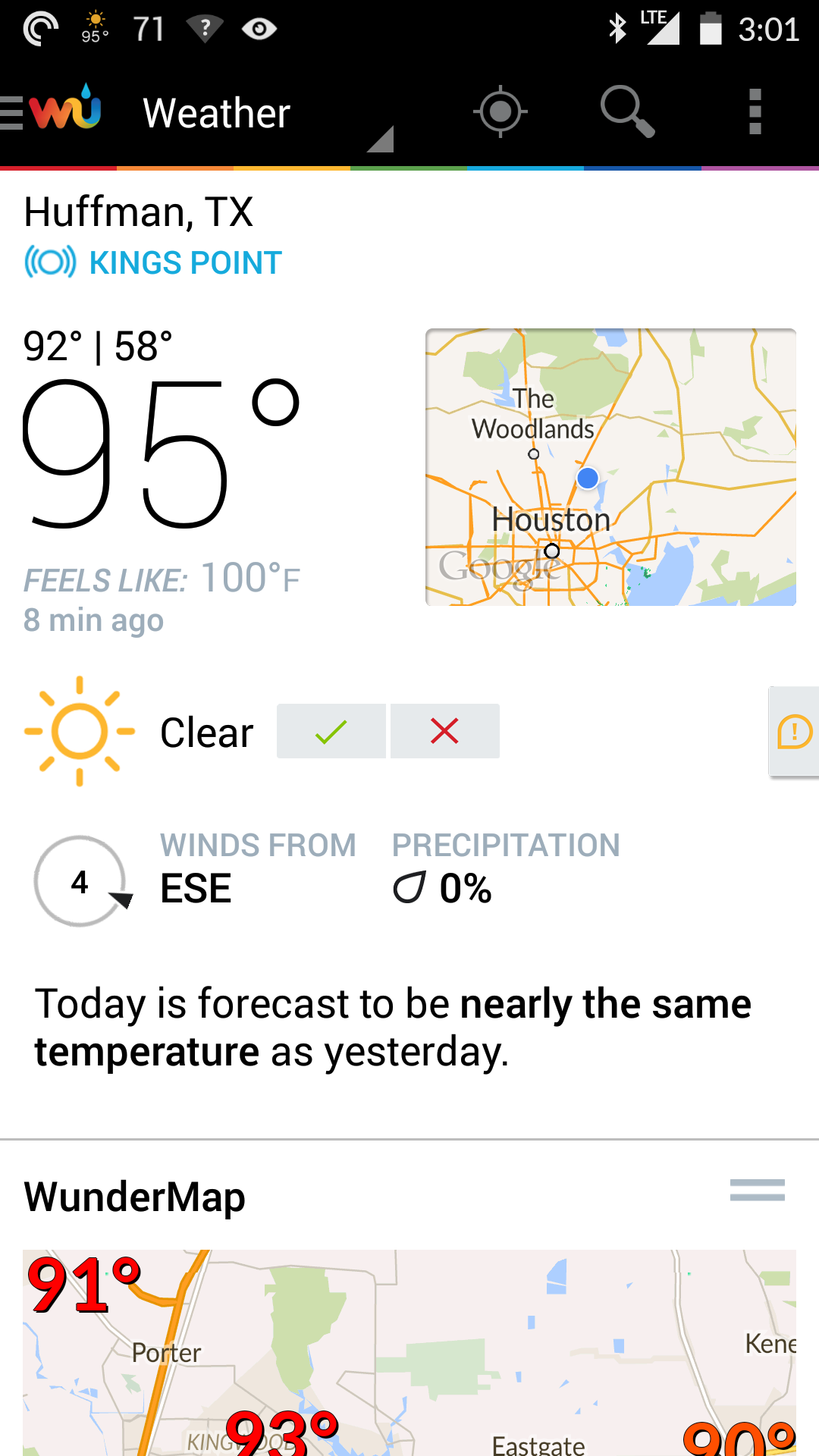
Task: Confirm Clear condition with green checkmark
Action: (x=331, y=731)
